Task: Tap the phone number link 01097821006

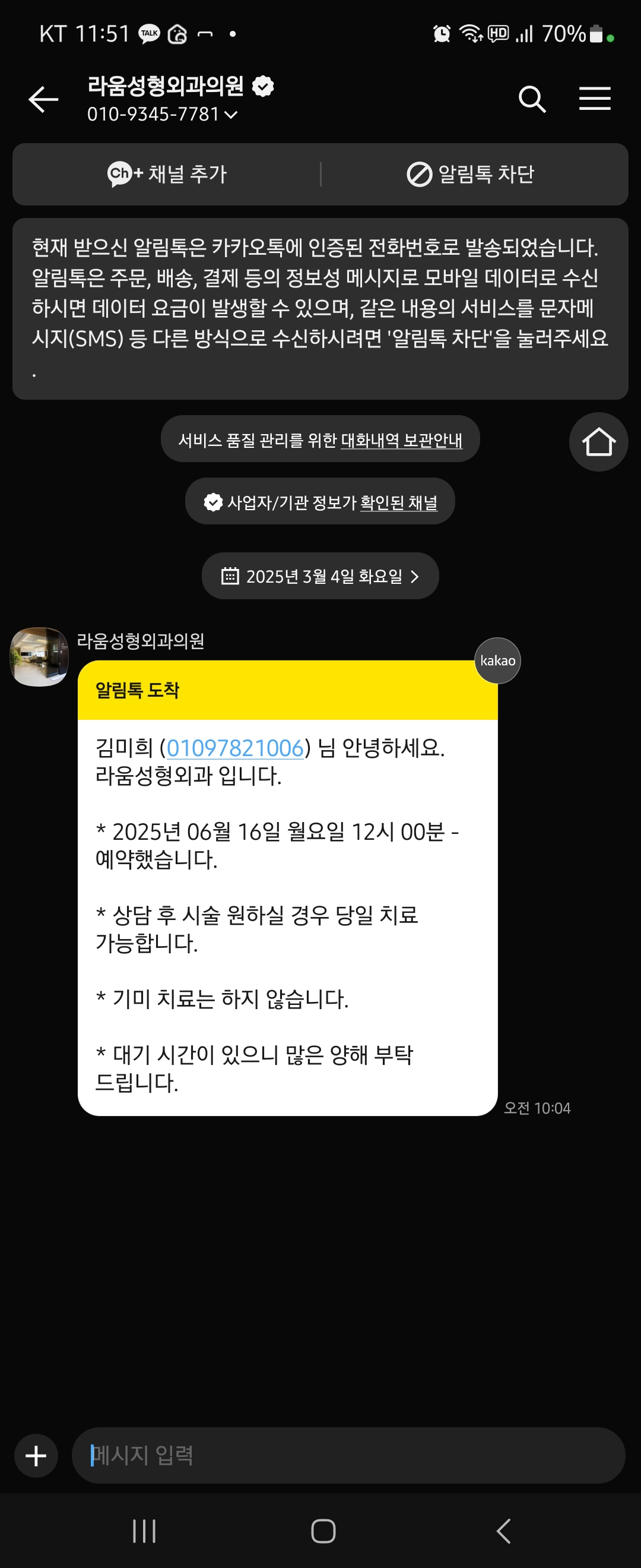Action: [x=235, y=748]
